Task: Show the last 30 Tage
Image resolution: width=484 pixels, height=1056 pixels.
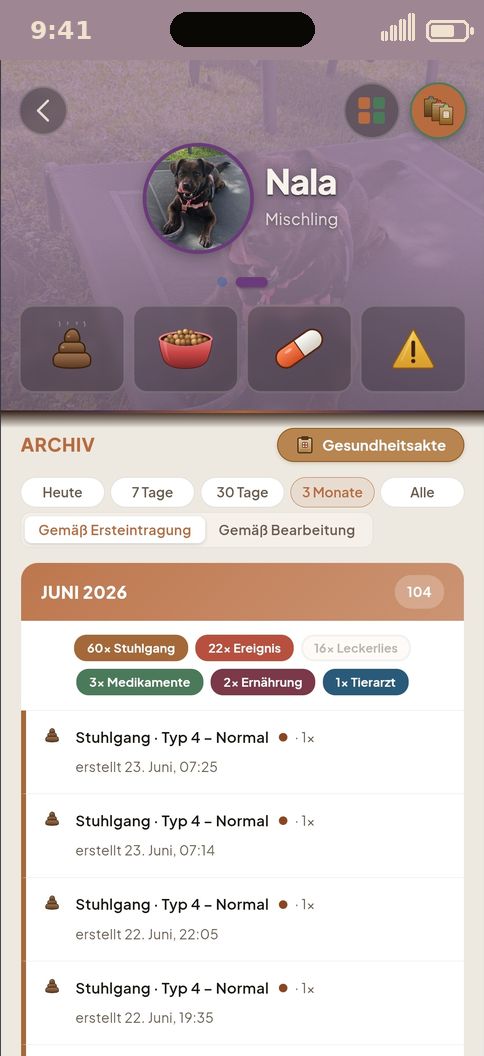Action: click(242, 492)
